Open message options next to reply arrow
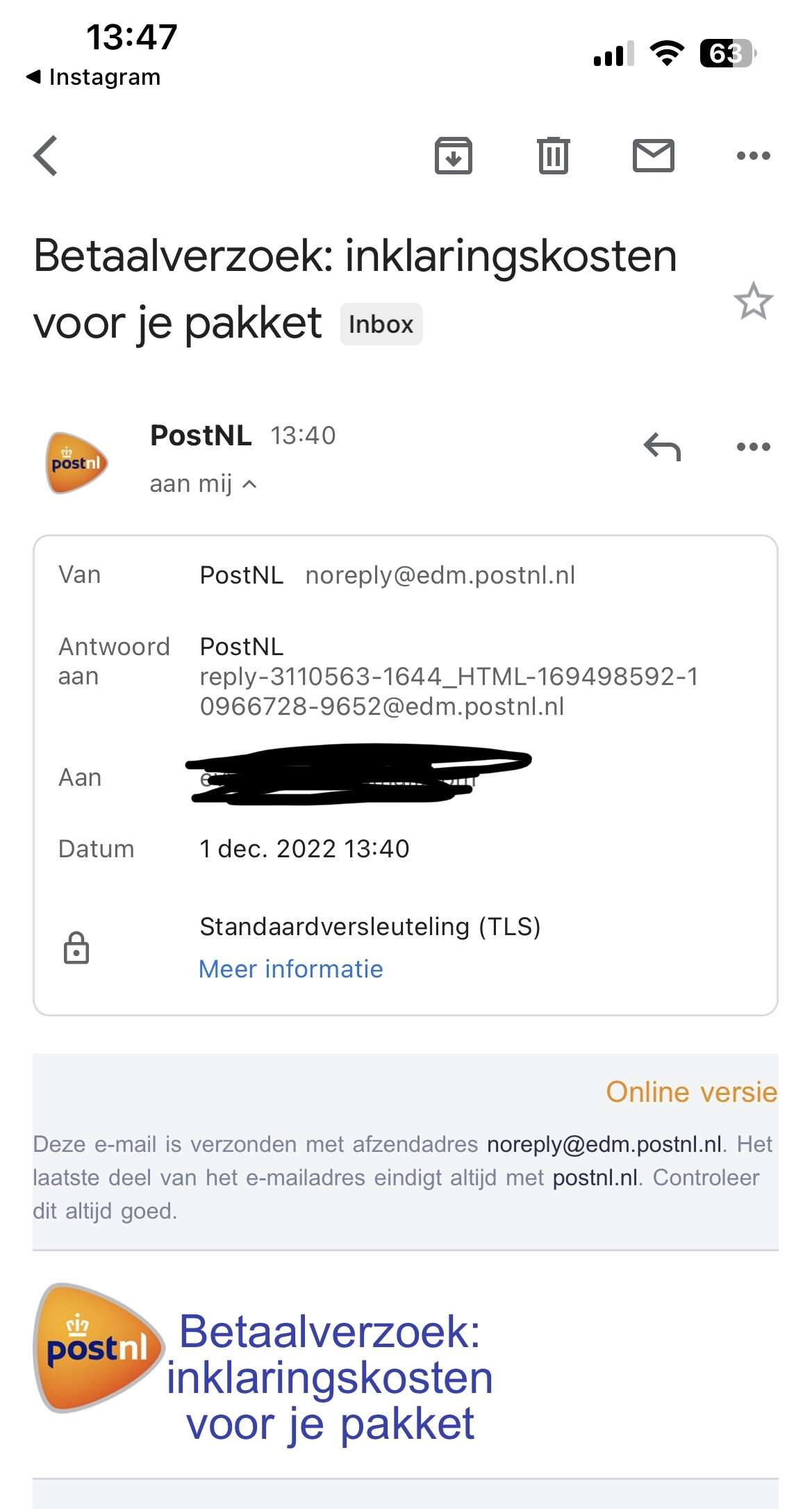 click(754, 447)
